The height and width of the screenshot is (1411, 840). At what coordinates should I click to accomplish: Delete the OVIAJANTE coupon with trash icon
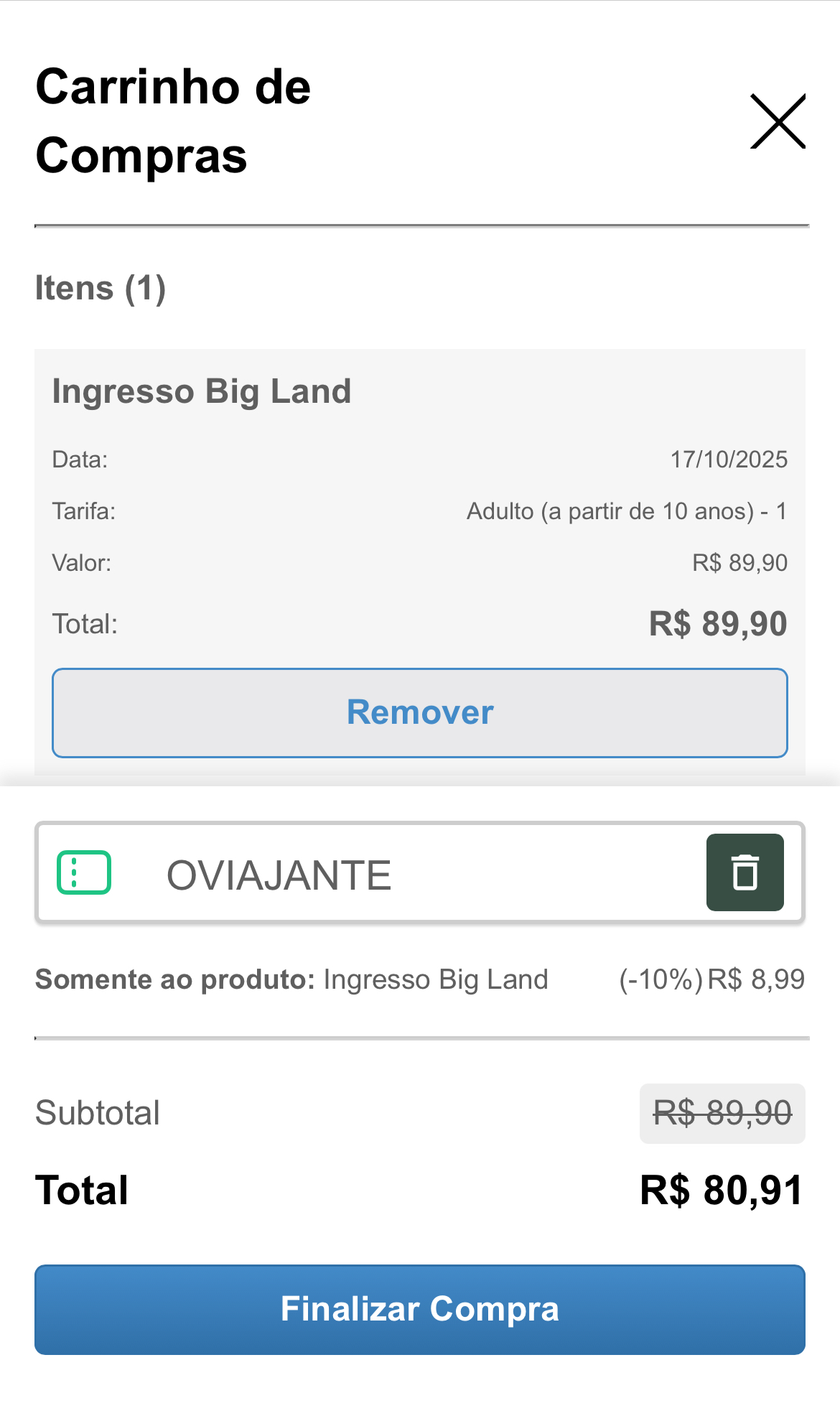point(745,872)
